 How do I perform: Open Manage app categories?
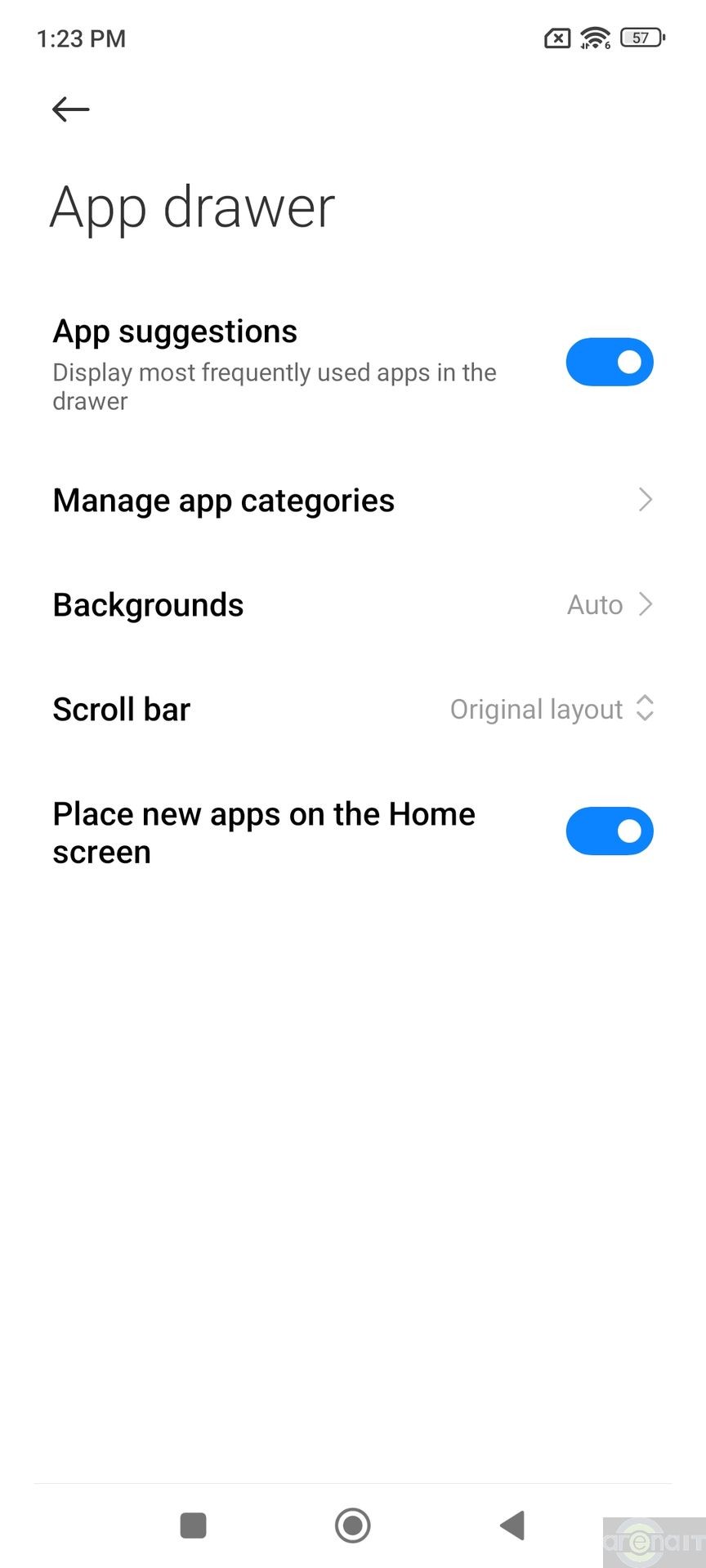click(353, 501)
